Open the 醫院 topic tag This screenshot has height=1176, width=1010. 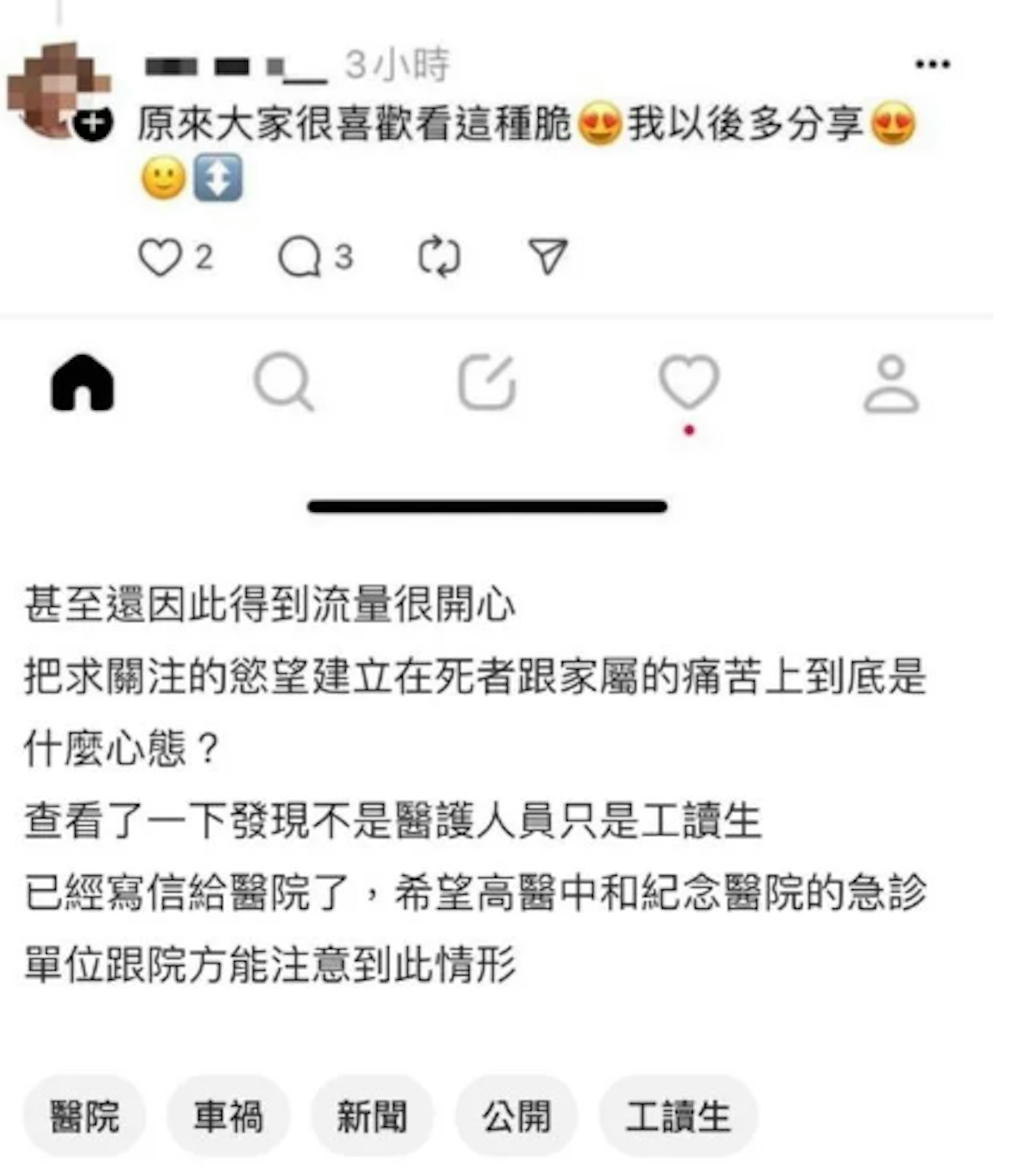point(84,1116)
